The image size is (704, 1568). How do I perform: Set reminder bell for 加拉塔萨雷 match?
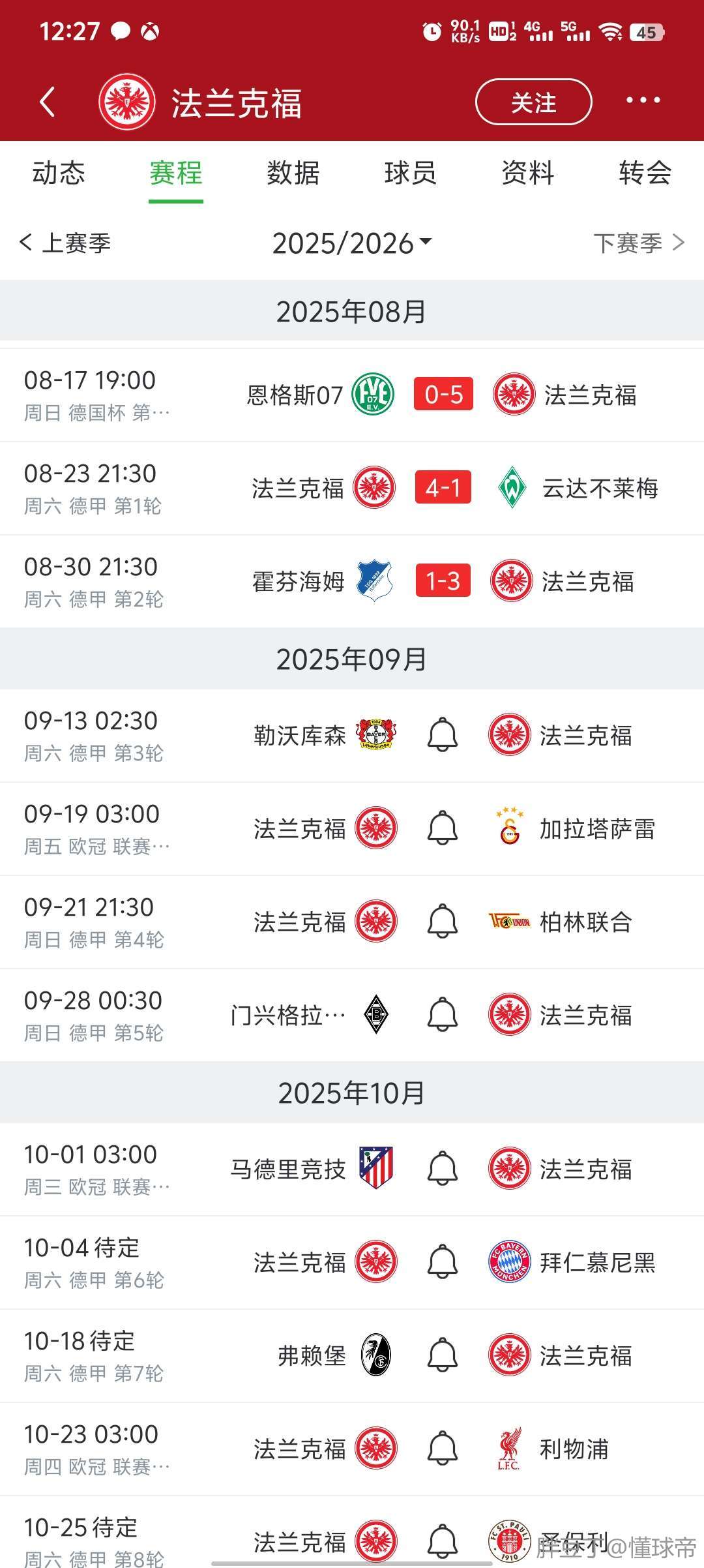(443, 828)
